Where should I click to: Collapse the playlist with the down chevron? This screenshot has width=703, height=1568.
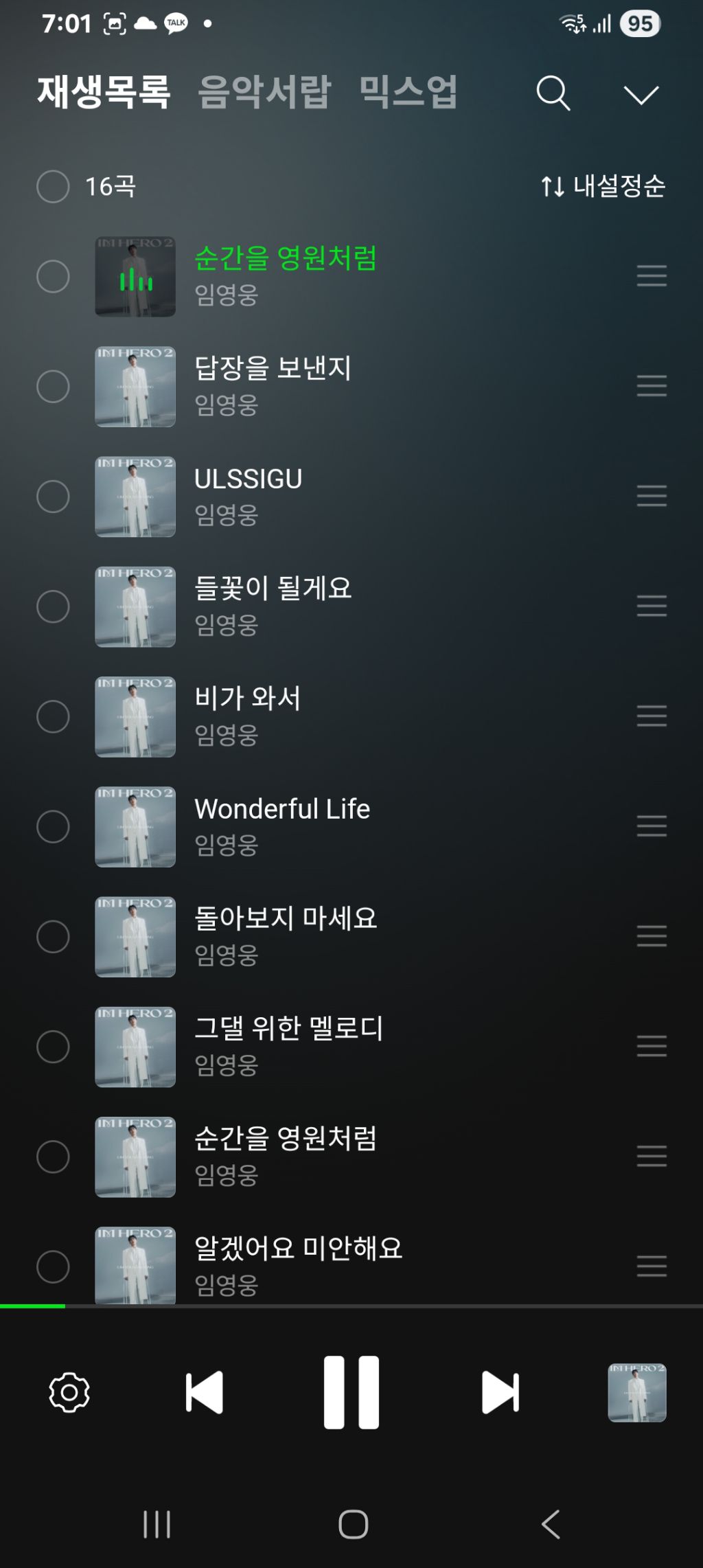click(x=641, y=94)
